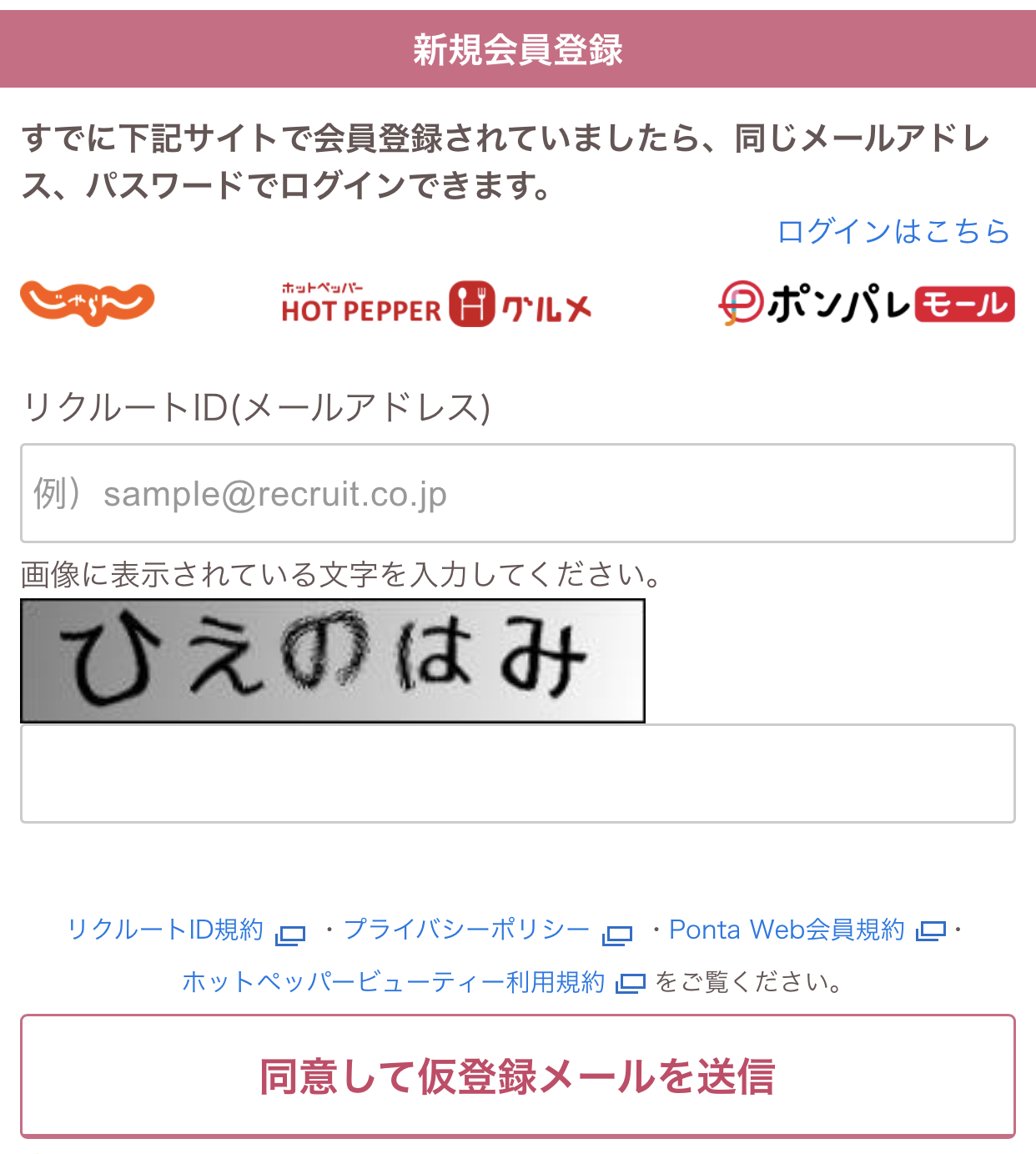Select the captcha text entry field

point(517,774)
